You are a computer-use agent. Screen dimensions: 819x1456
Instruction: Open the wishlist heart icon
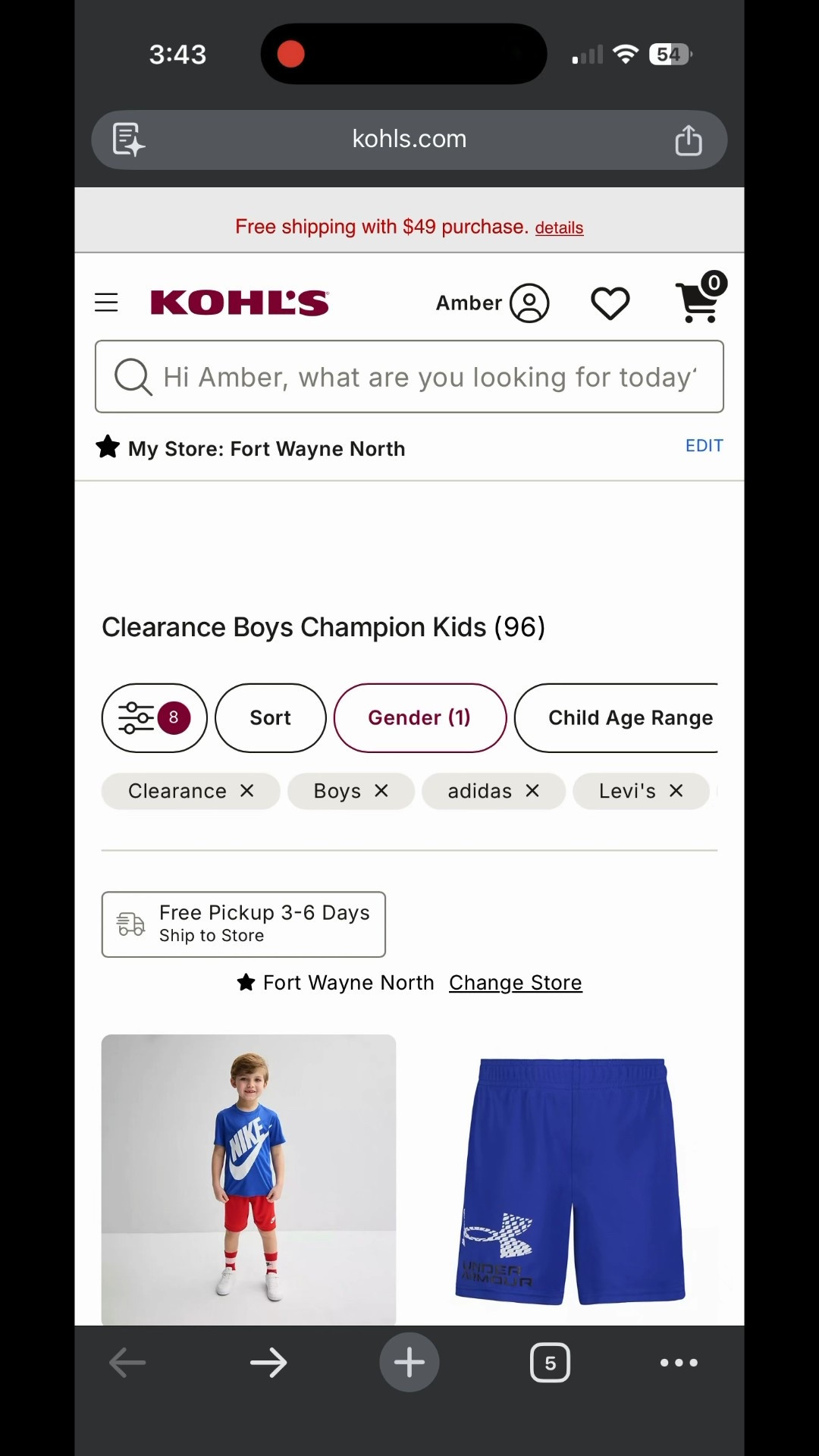click(610, 303)
